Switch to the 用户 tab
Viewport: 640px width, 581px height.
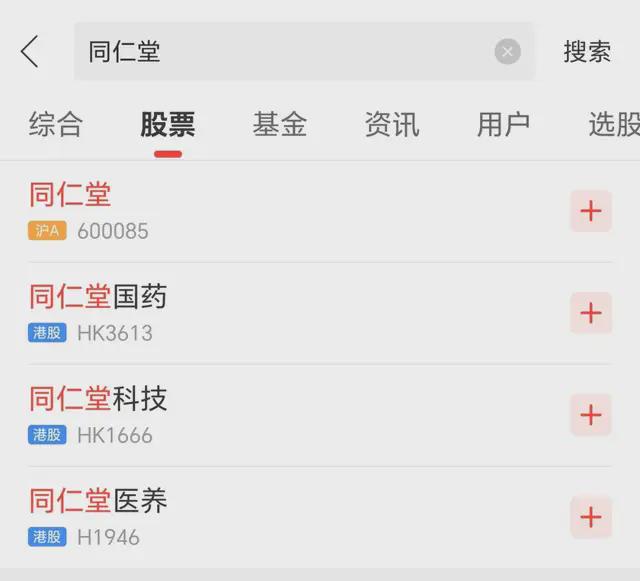coord(503,125)
